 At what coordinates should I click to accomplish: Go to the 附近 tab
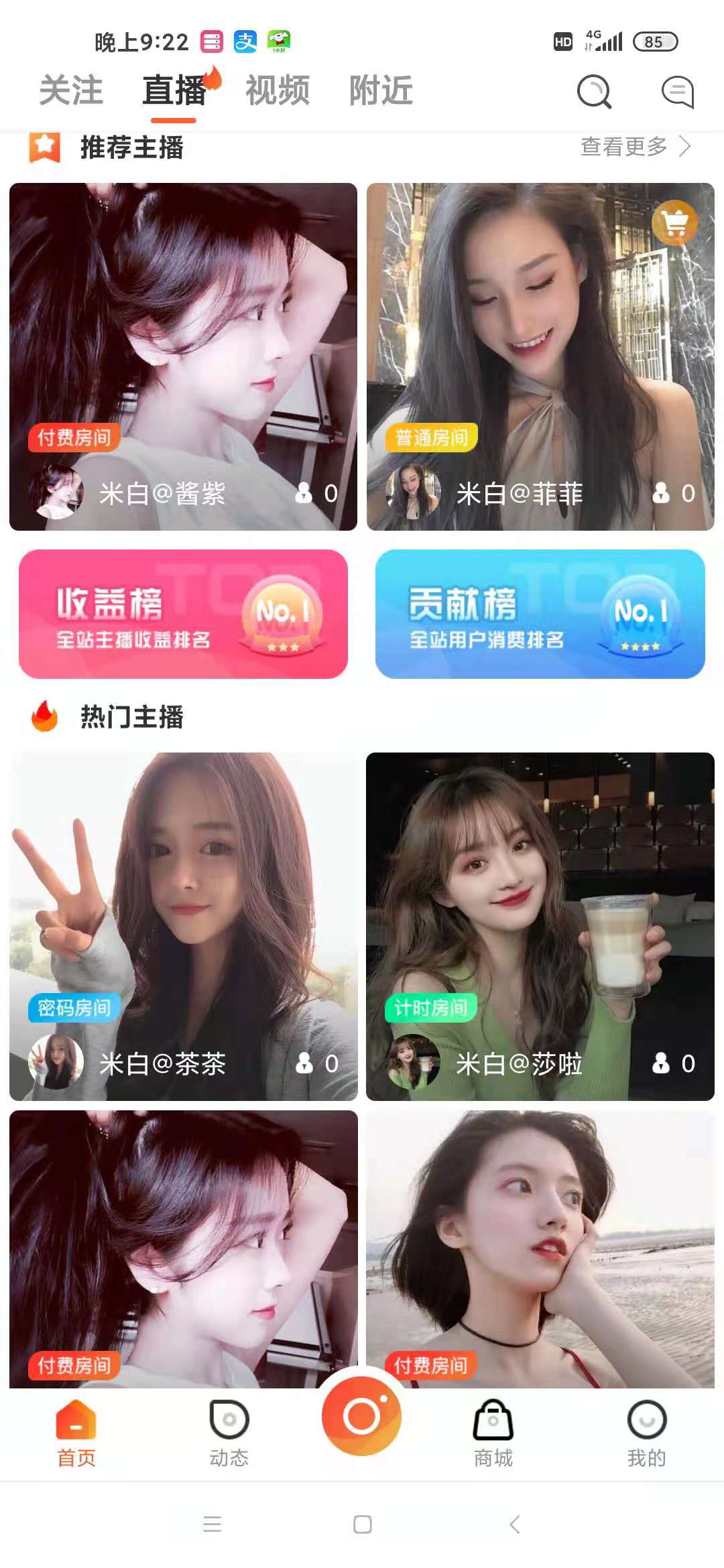click(x=381, y=90)
